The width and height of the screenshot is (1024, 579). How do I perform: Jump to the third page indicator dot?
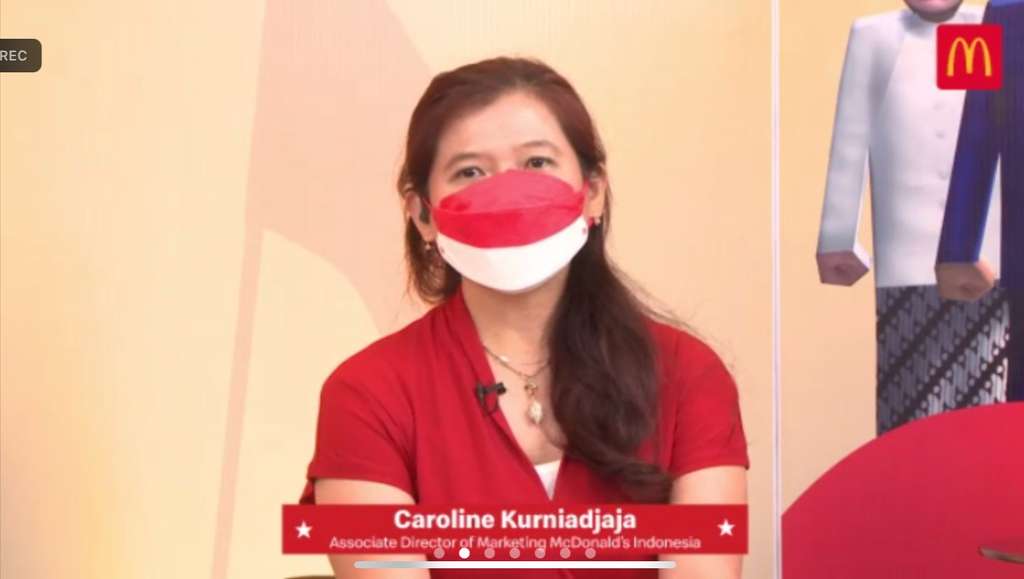(x=489, y=553)
